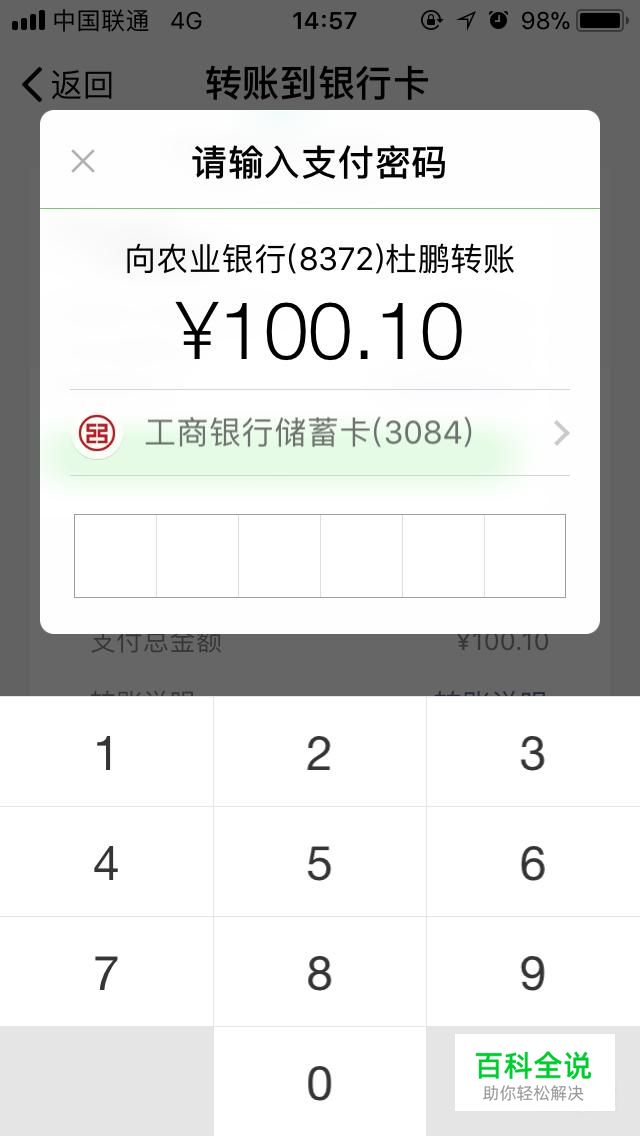Enter digit 8 on the keypad

(x=320, y=972)
